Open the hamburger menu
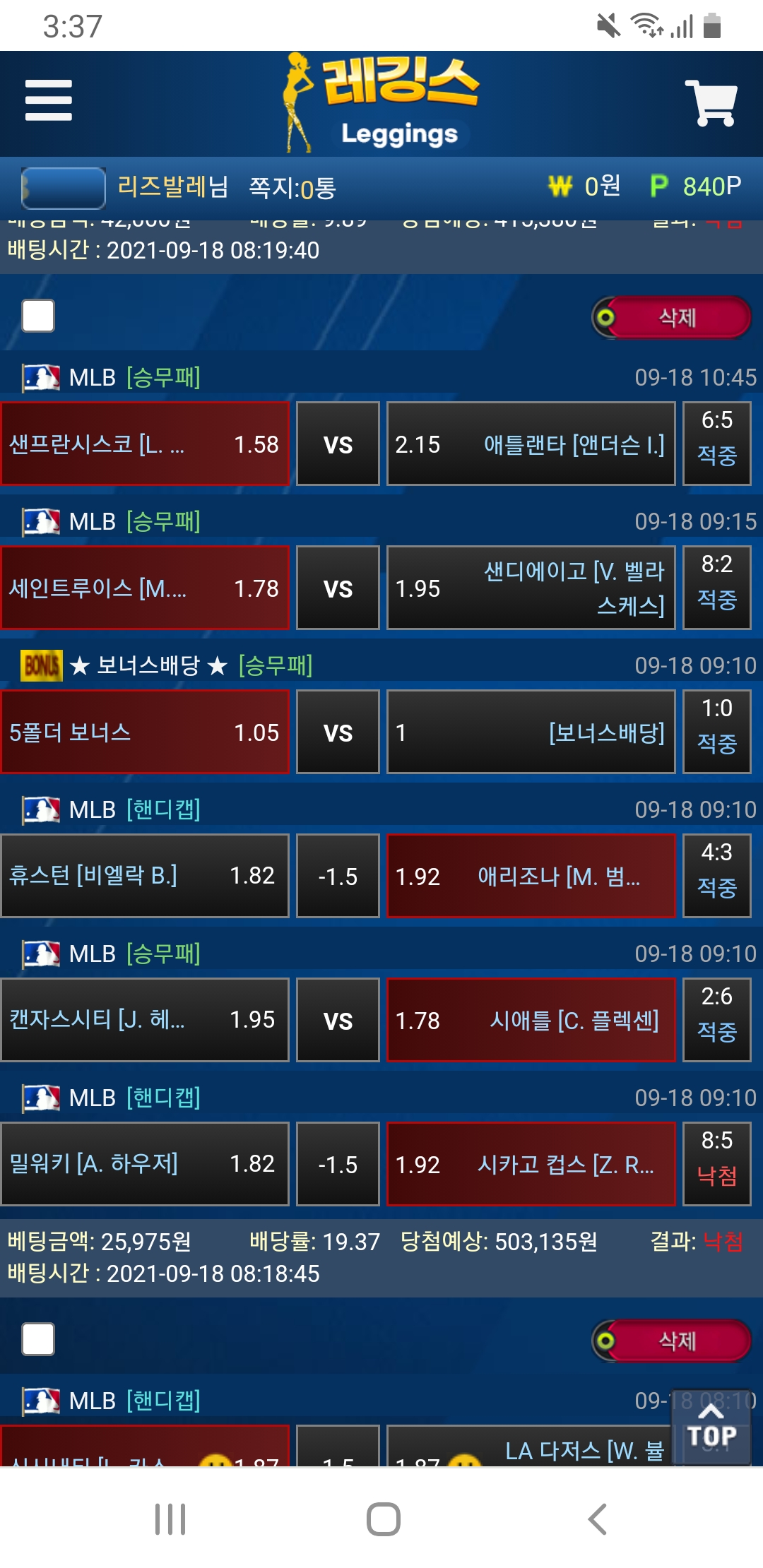The image size is (763, 1568). tap(48, 100)
